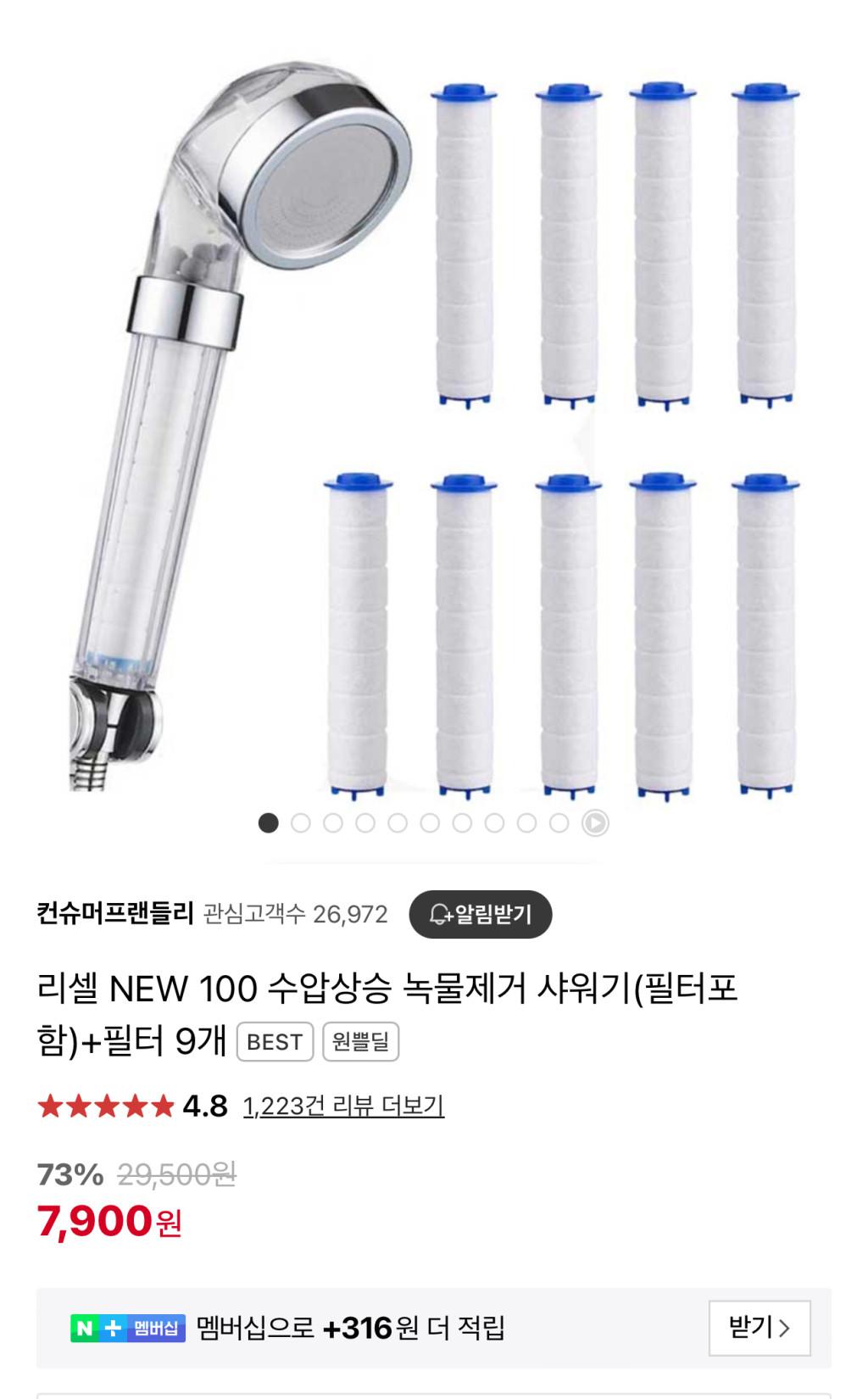Screen dimensions: 868x1399
Task: Jump to the second image dot
Action: coord(300,823)
